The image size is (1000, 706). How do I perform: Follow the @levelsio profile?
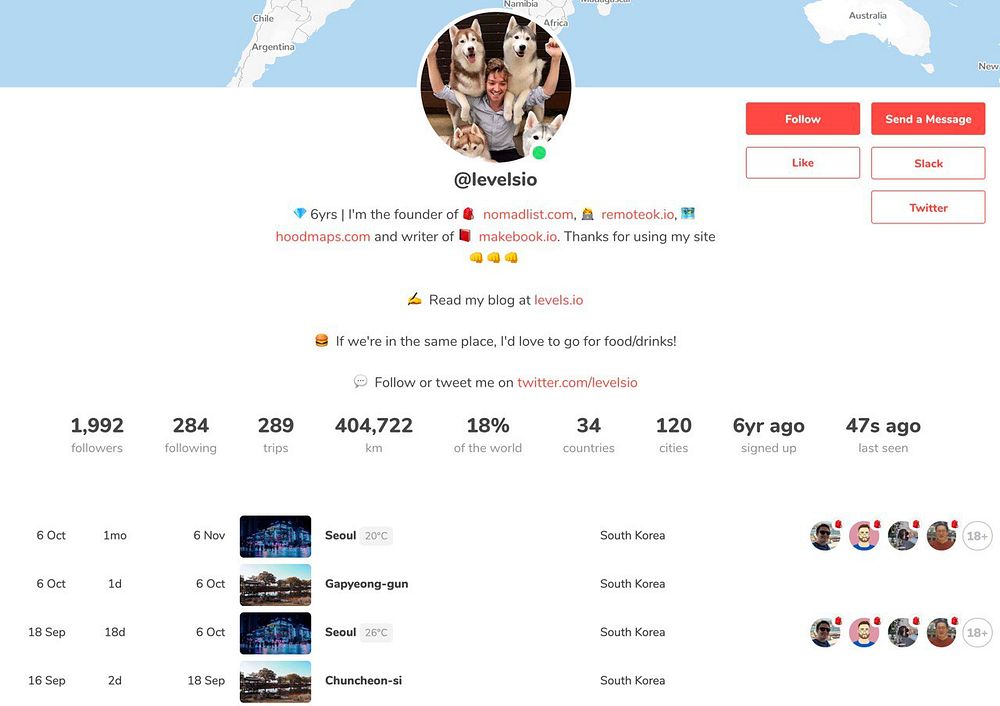click(x=802, y=119)
